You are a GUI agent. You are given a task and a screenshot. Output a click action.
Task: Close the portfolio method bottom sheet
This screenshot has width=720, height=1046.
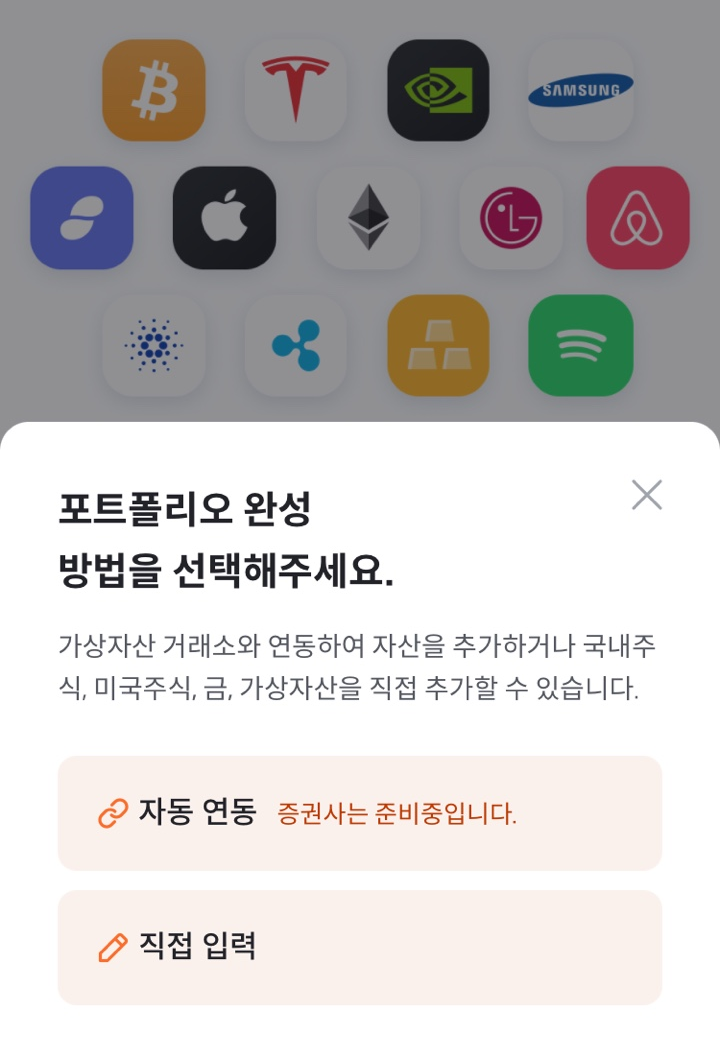tap(647, 494)
